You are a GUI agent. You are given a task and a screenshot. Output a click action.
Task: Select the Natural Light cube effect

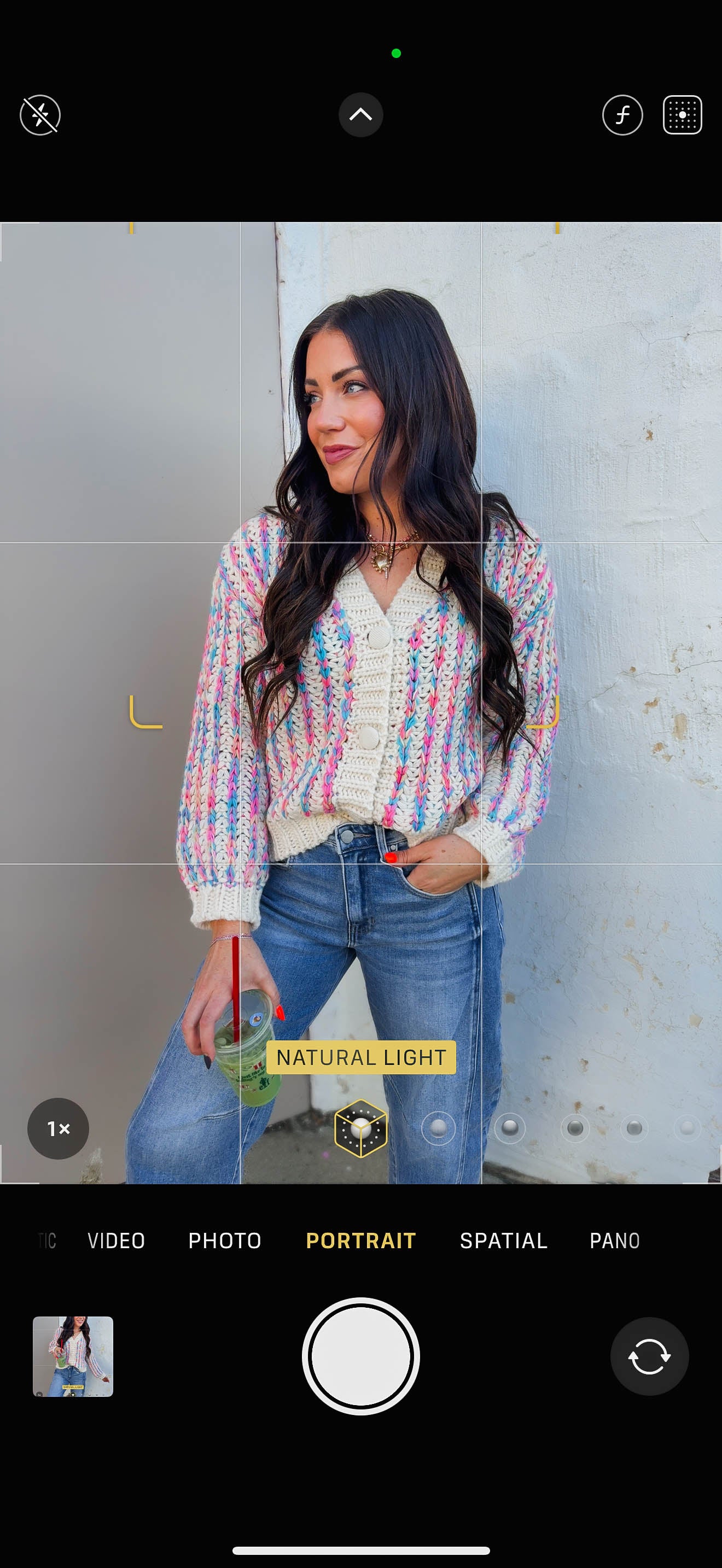pyautogui.click(x=360, y=1128)
